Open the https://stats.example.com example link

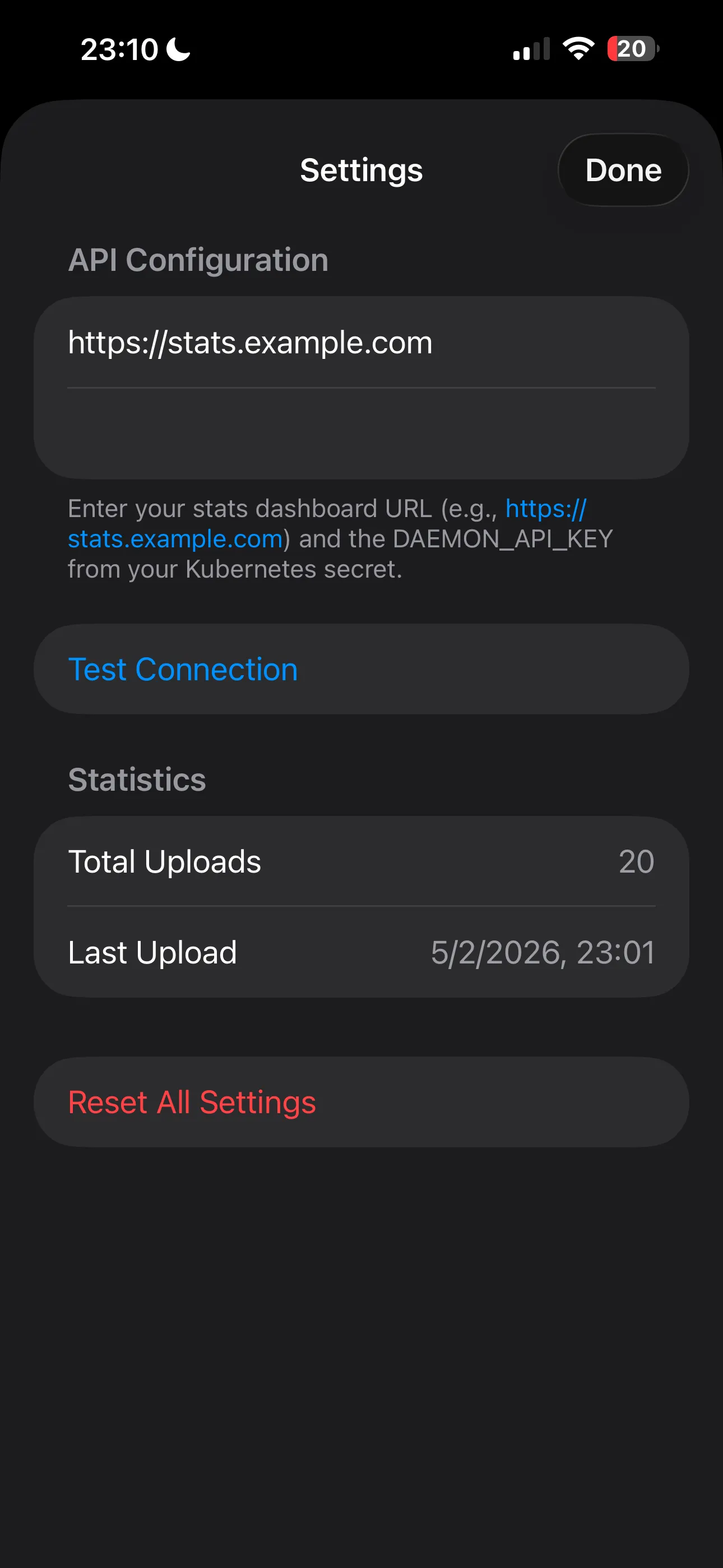point(175,539)
